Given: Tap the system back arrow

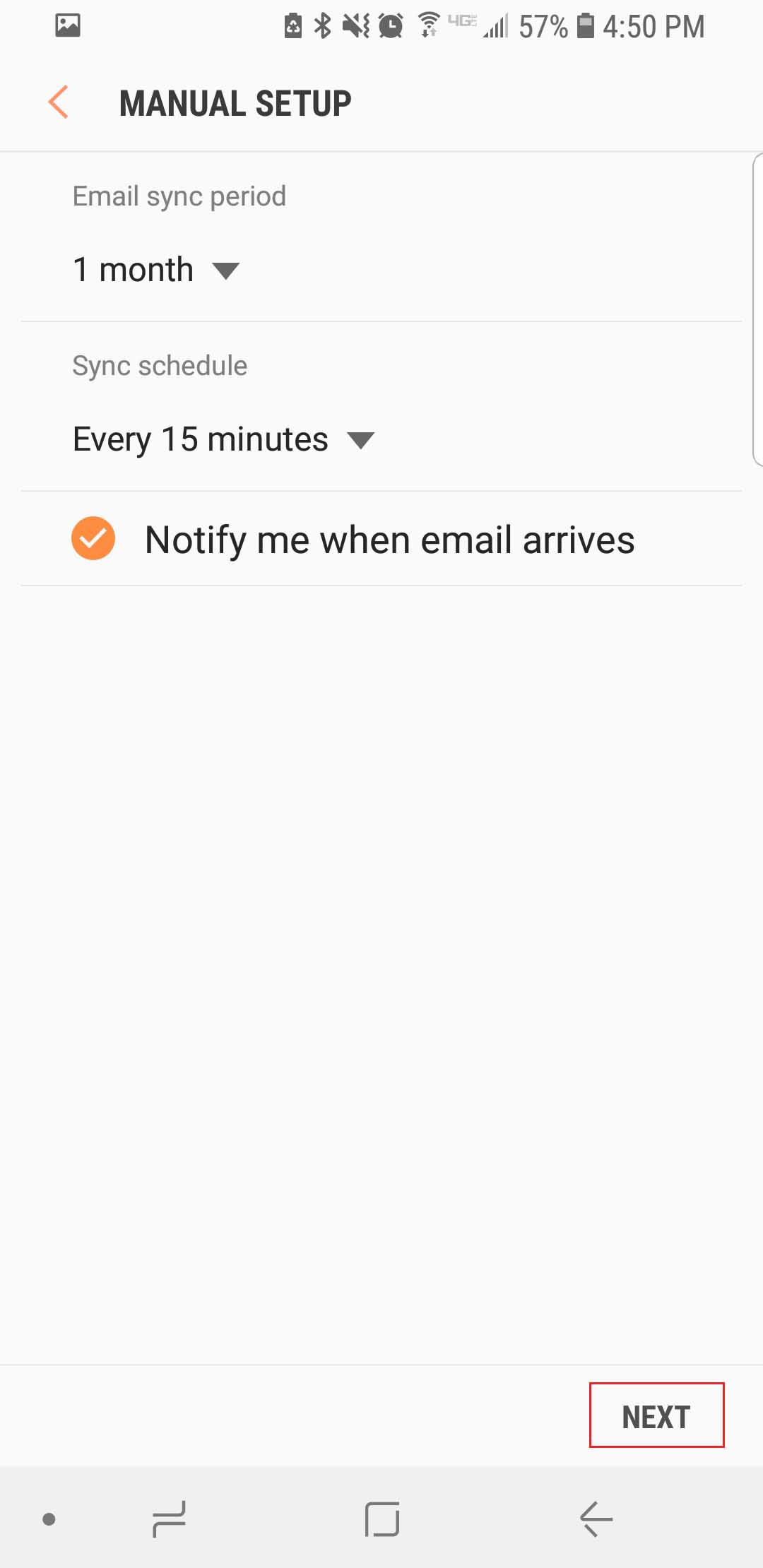Looking at the screenshot, I should click(x=596, y=1519).
